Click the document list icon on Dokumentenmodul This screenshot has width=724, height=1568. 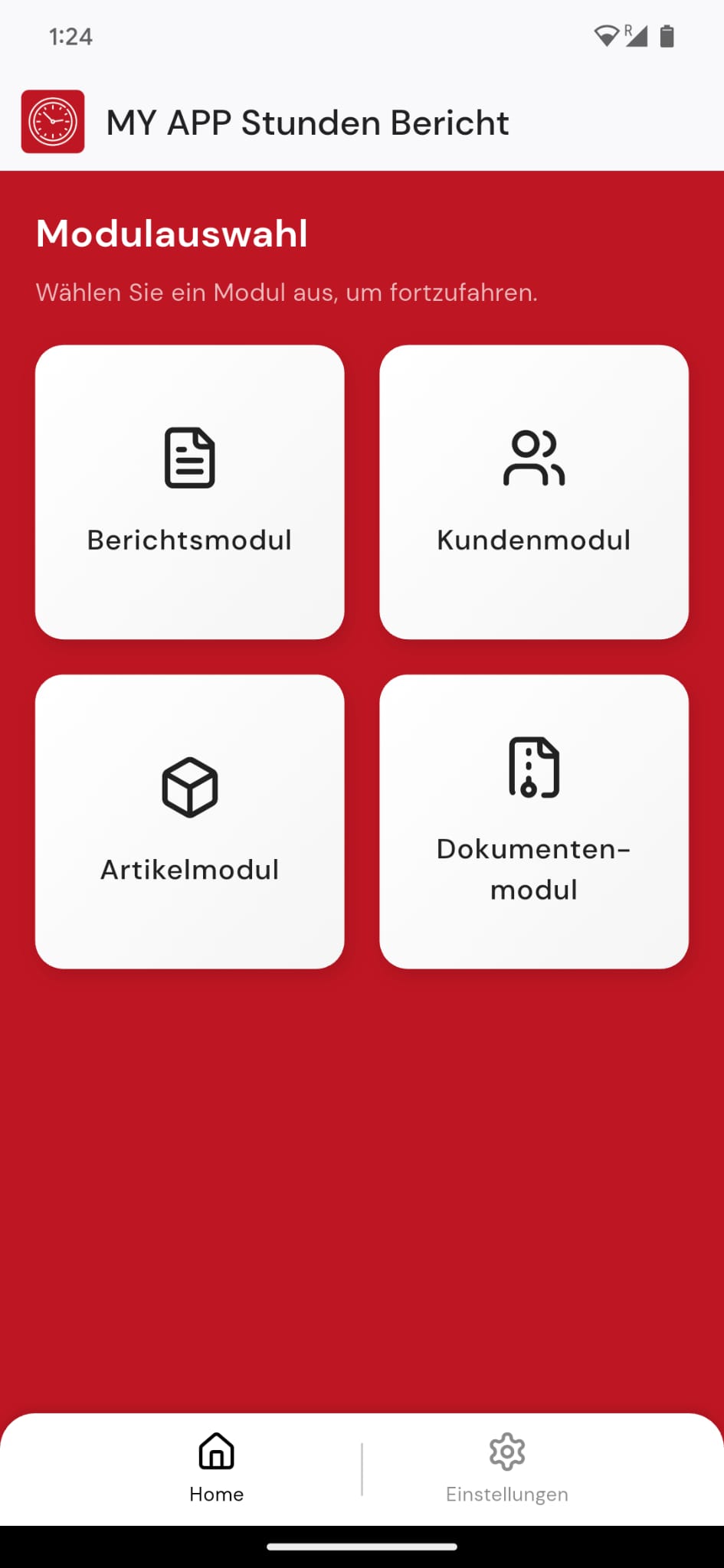click(x=533, y=767)
